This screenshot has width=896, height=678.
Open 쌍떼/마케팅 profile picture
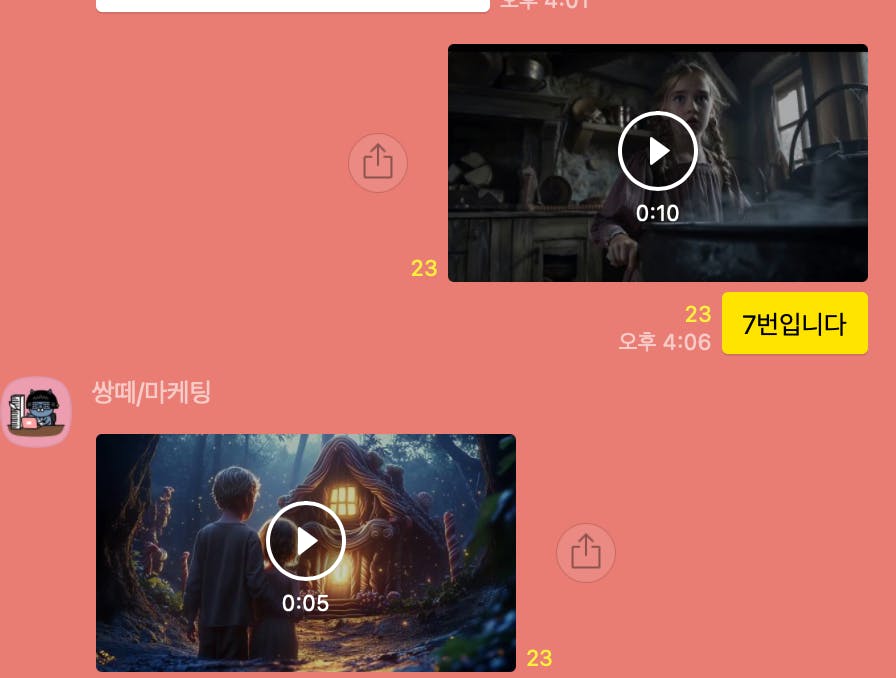37,411
